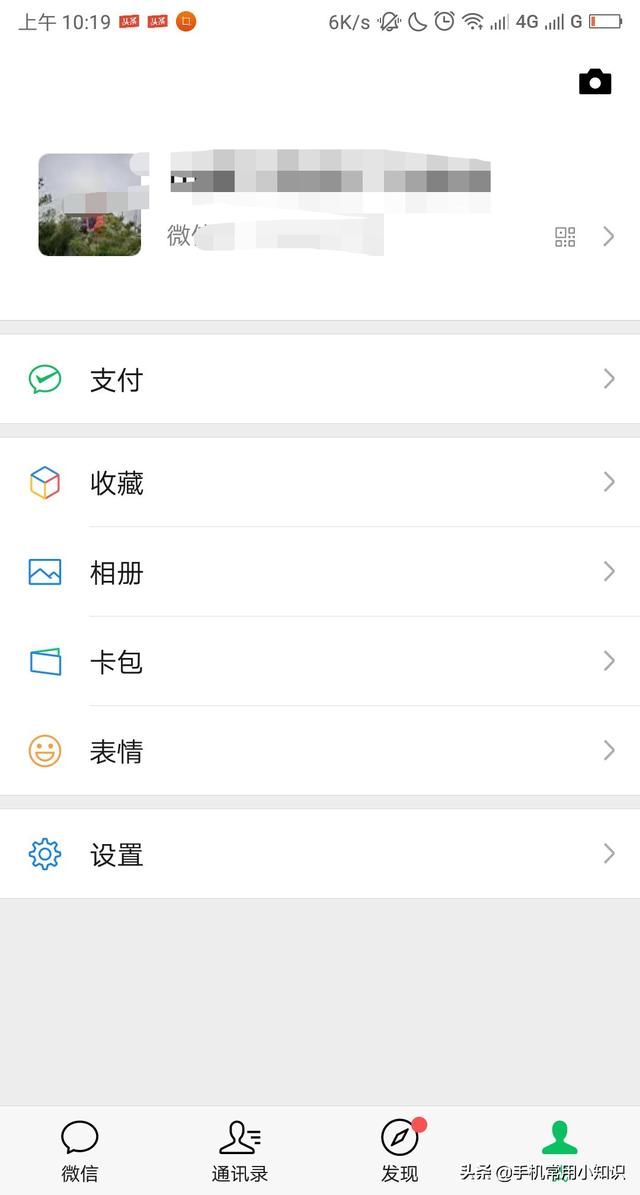This screenshot has height=1195, width=640.
Task: Open the 支付 row
Action: (x=320, y=379)
